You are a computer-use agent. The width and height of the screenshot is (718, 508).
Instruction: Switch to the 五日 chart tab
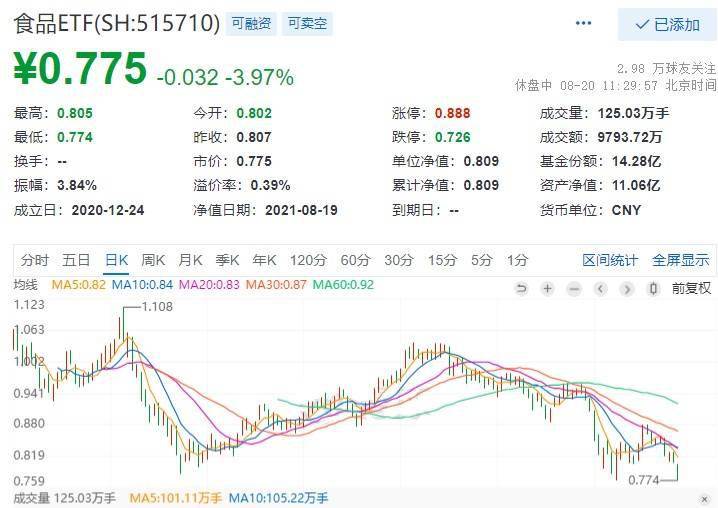click(76, 260)
